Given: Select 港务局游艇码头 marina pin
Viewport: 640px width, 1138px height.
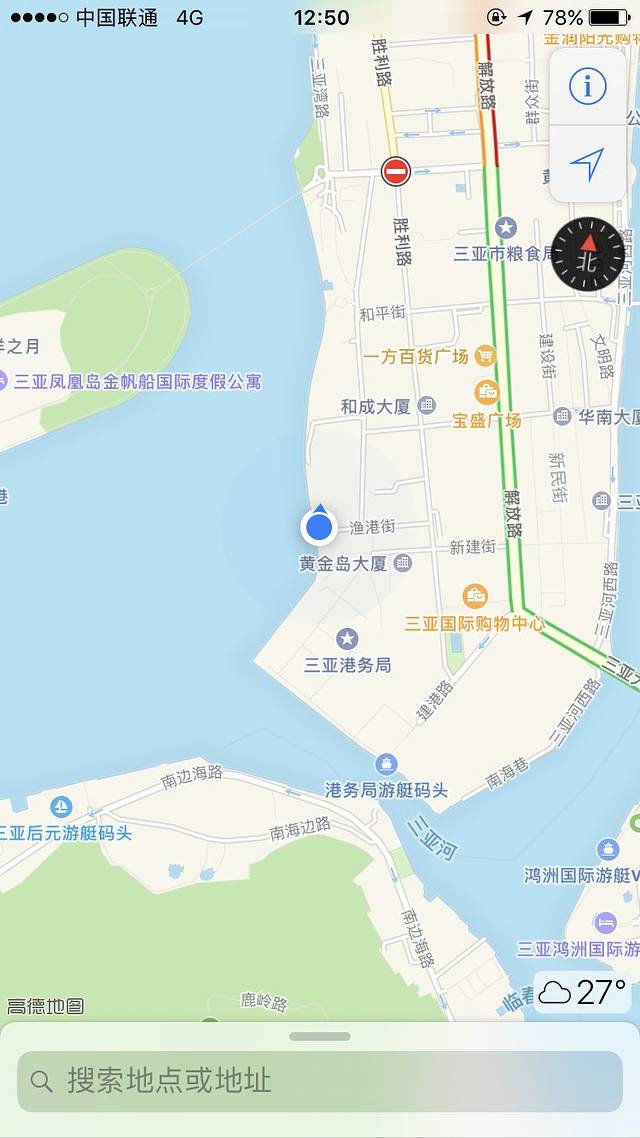Looking at the screenshot, I should (x=387, y=765).
